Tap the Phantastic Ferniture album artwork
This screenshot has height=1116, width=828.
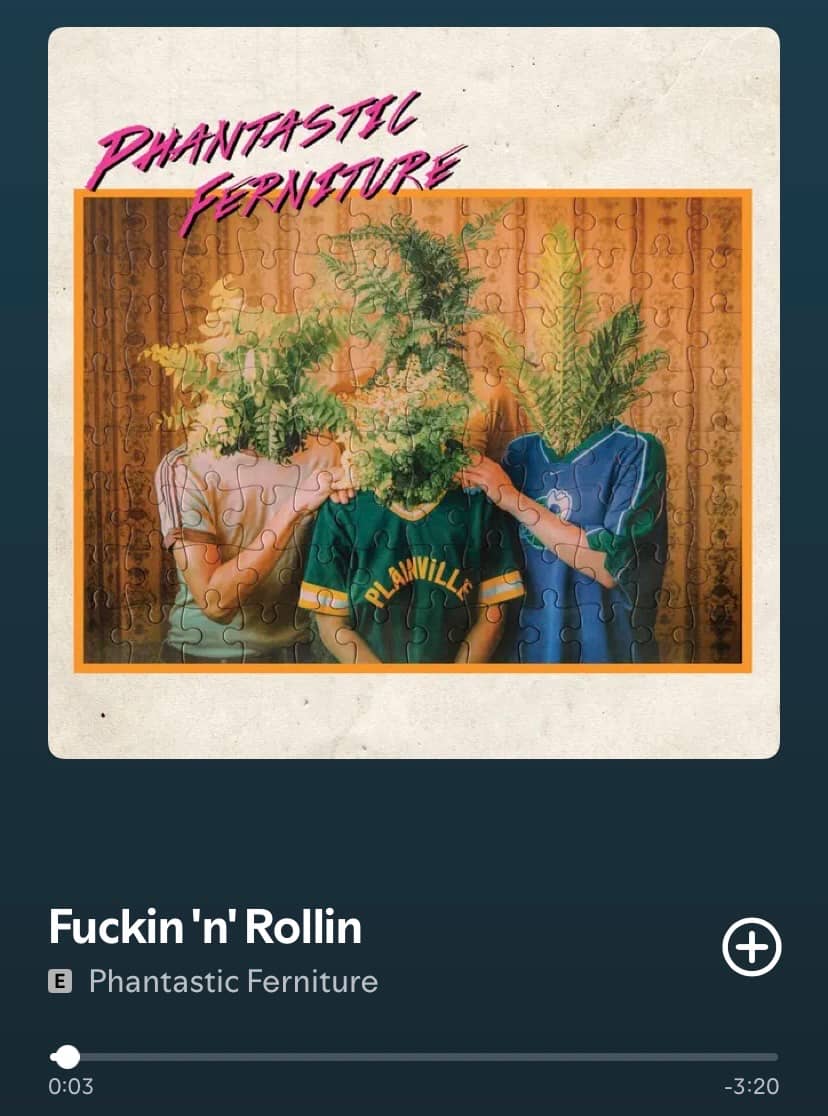click(x=414, y=392)
